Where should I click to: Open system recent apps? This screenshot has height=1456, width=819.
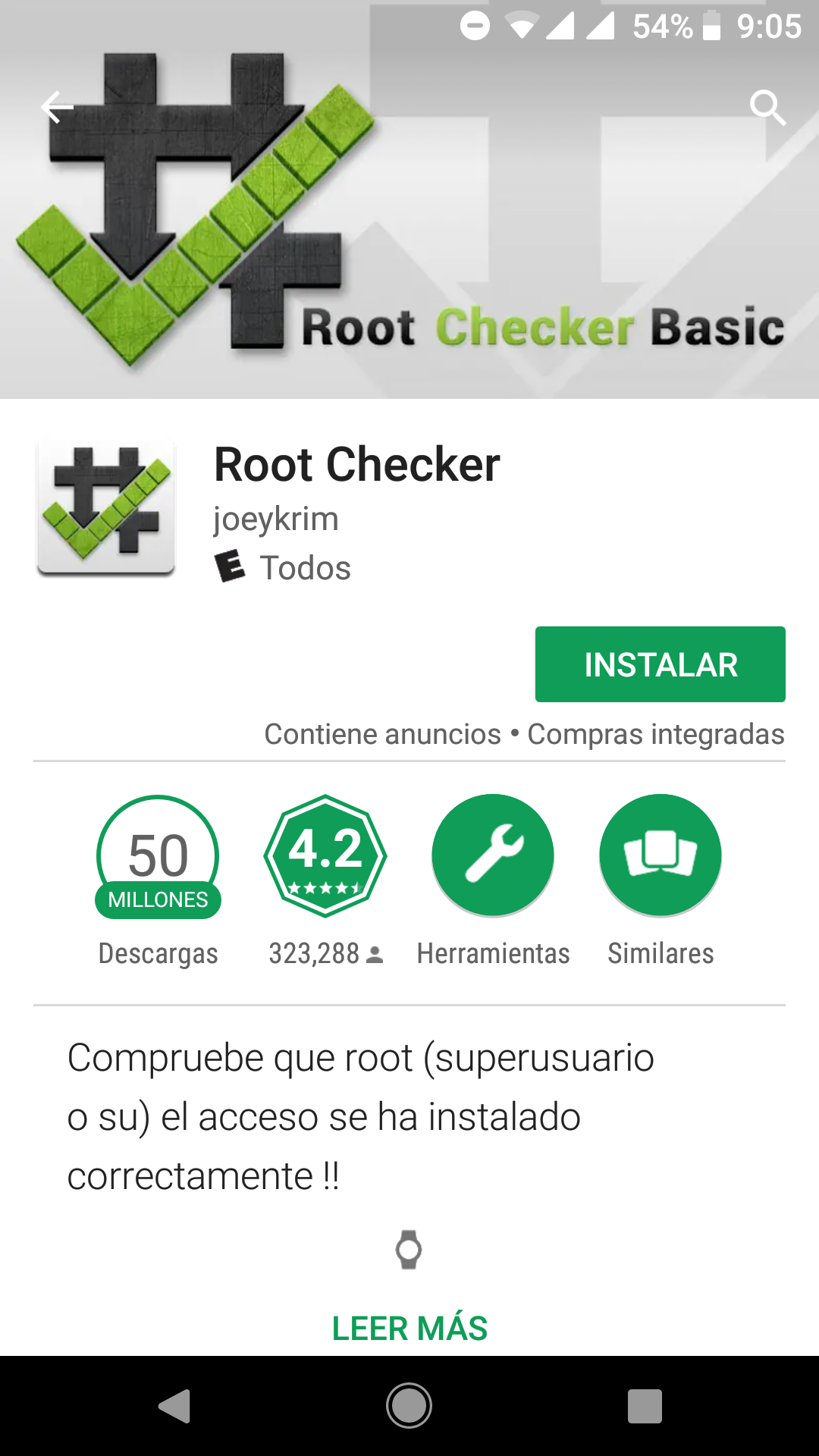(x=645, y=1406)
